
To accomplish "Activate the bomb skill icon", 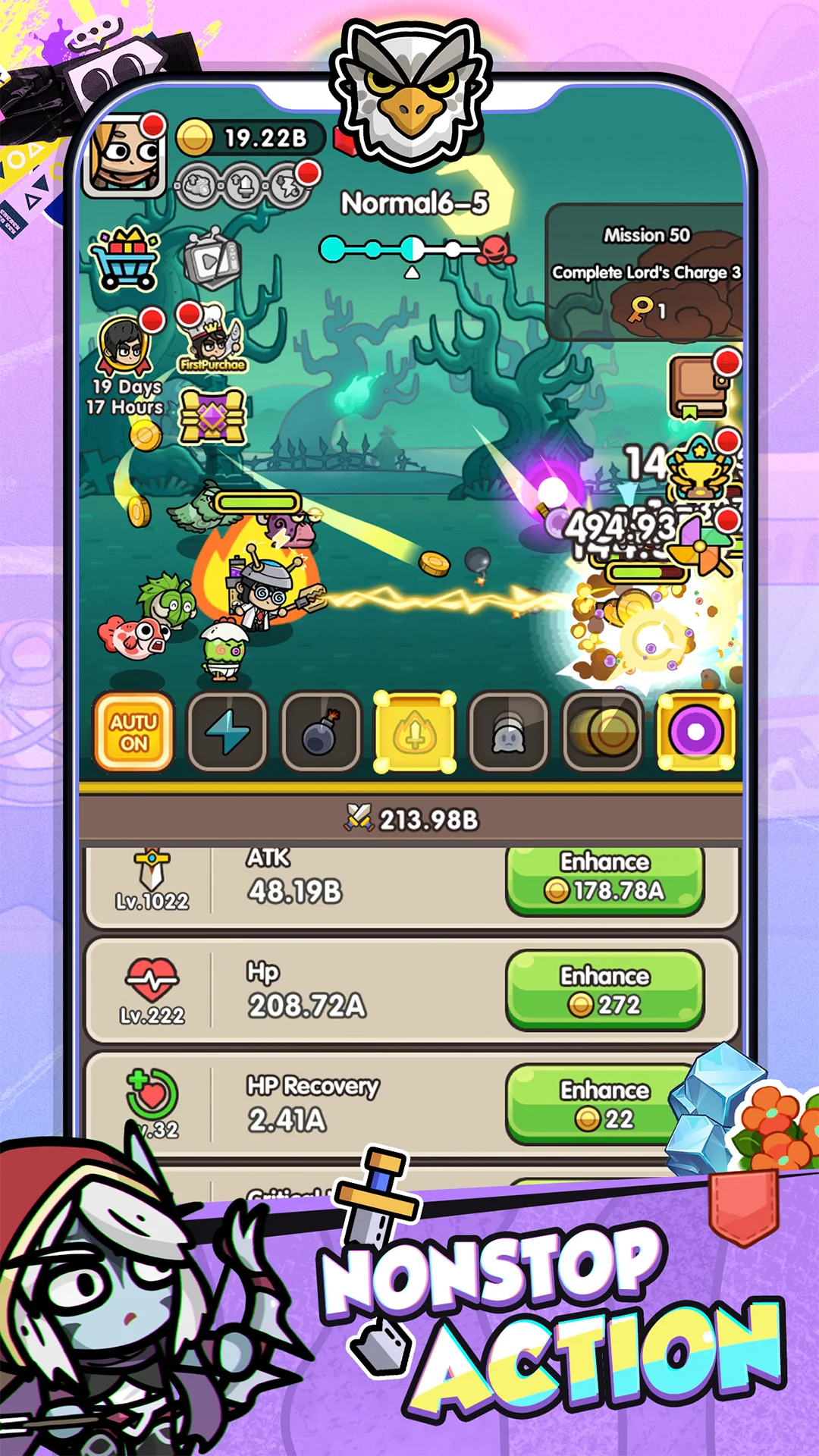I will (321, 730).
